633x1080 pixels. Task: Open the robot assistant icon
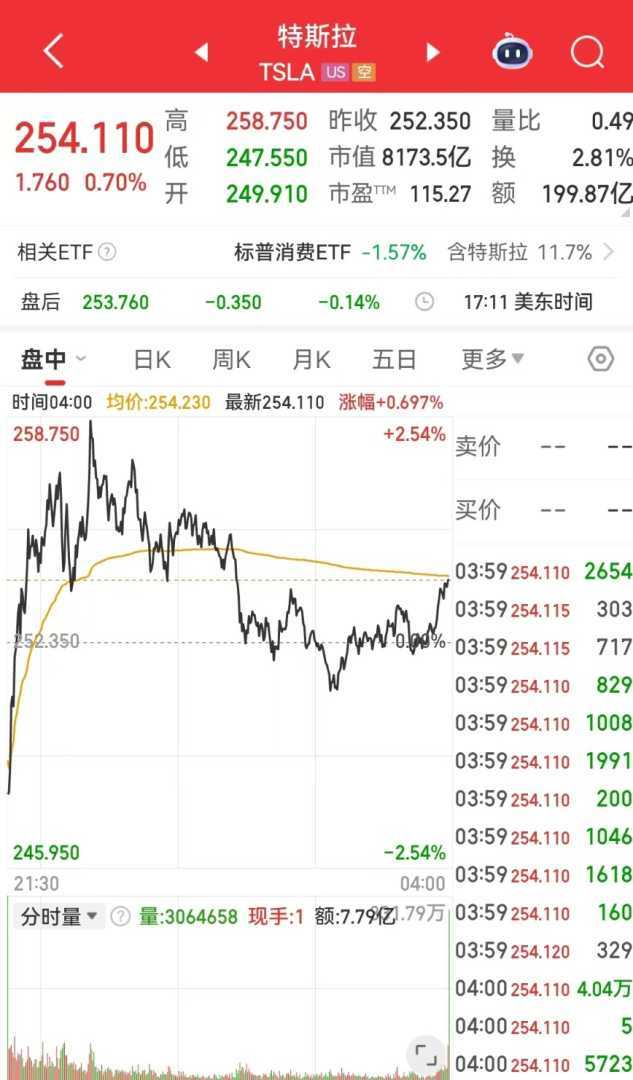(512, 51)
